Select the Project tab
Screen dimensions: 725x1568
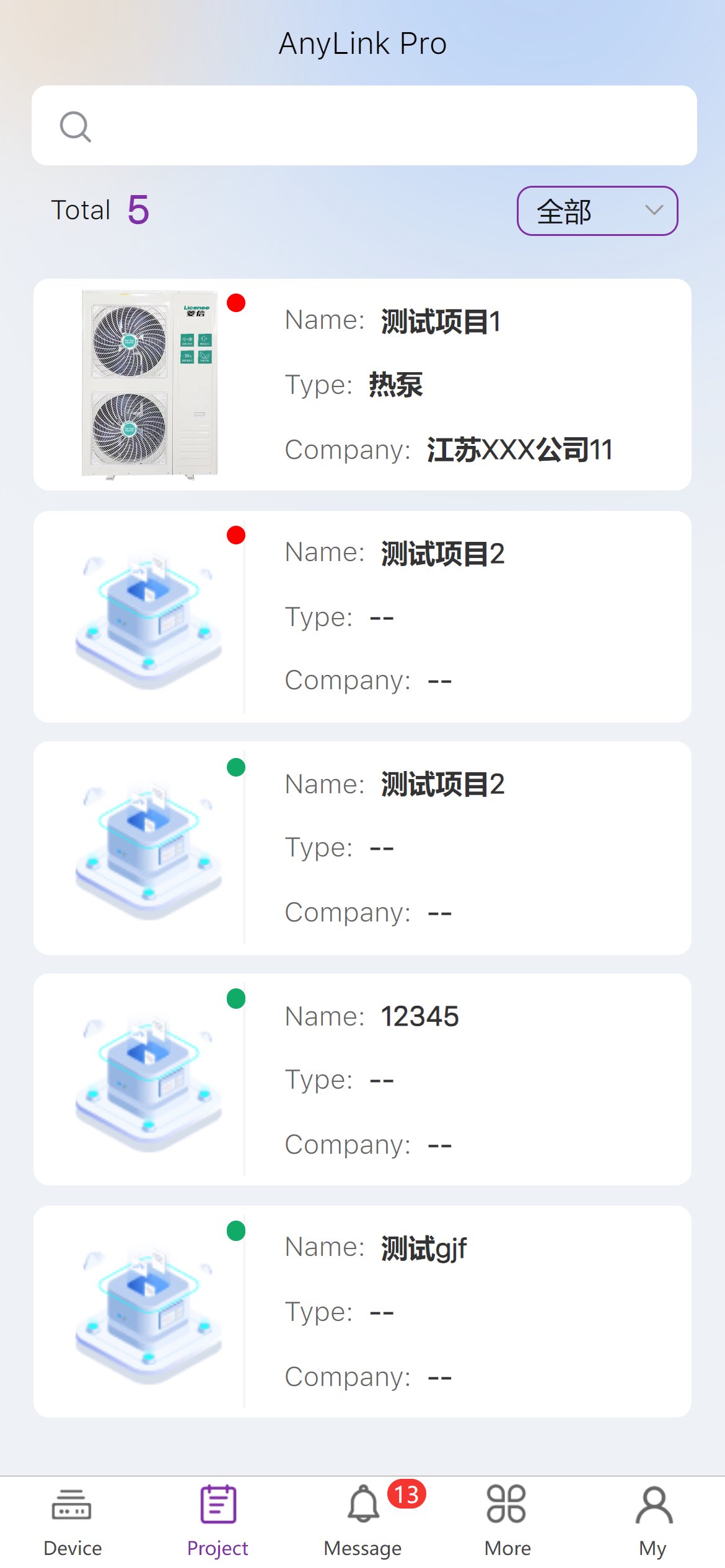click(x=217, y=1521)
